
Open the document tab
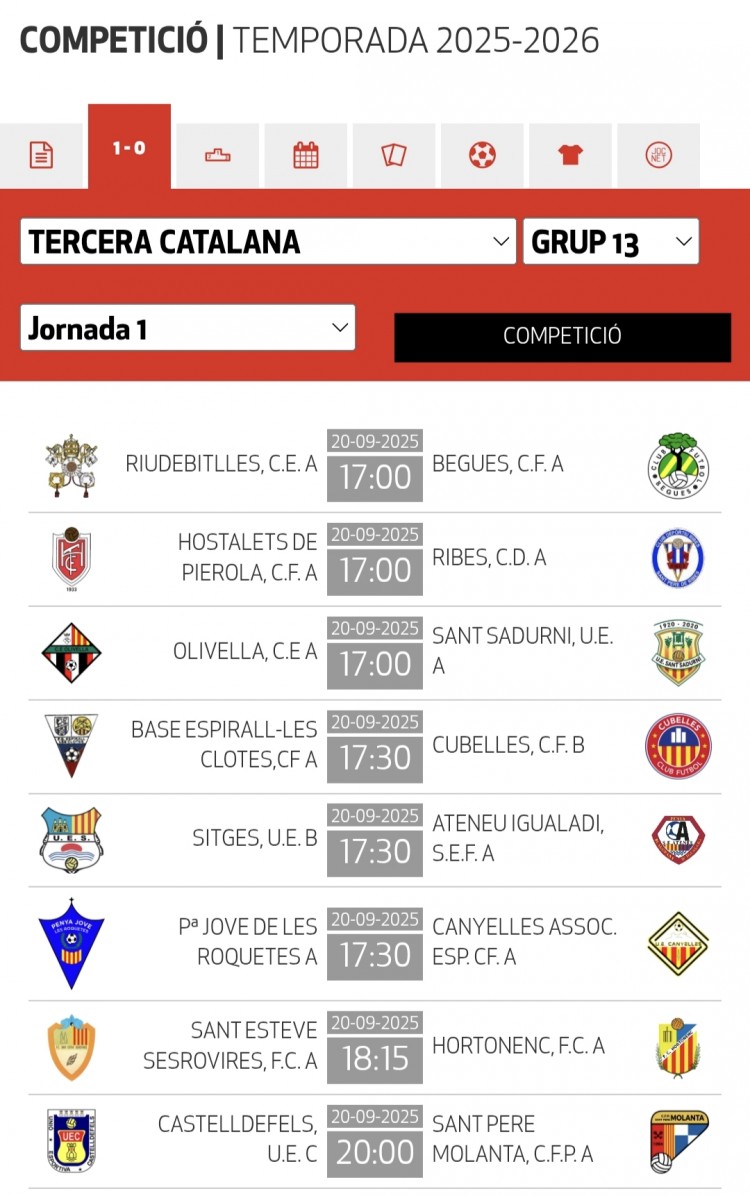pos(41,155)
